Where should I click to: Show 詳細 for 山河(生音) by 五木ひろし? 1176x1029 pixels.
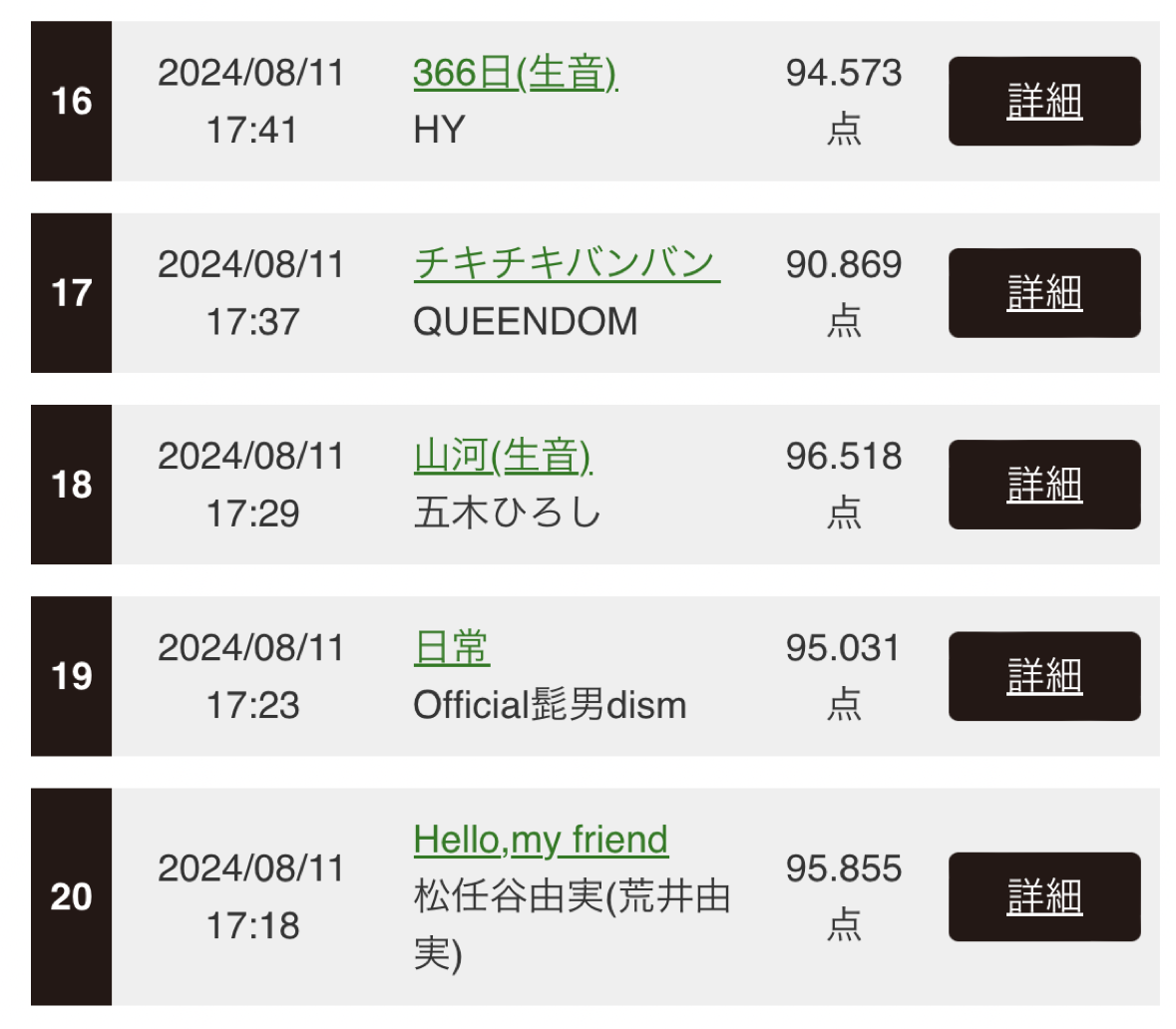[1043, 485]
